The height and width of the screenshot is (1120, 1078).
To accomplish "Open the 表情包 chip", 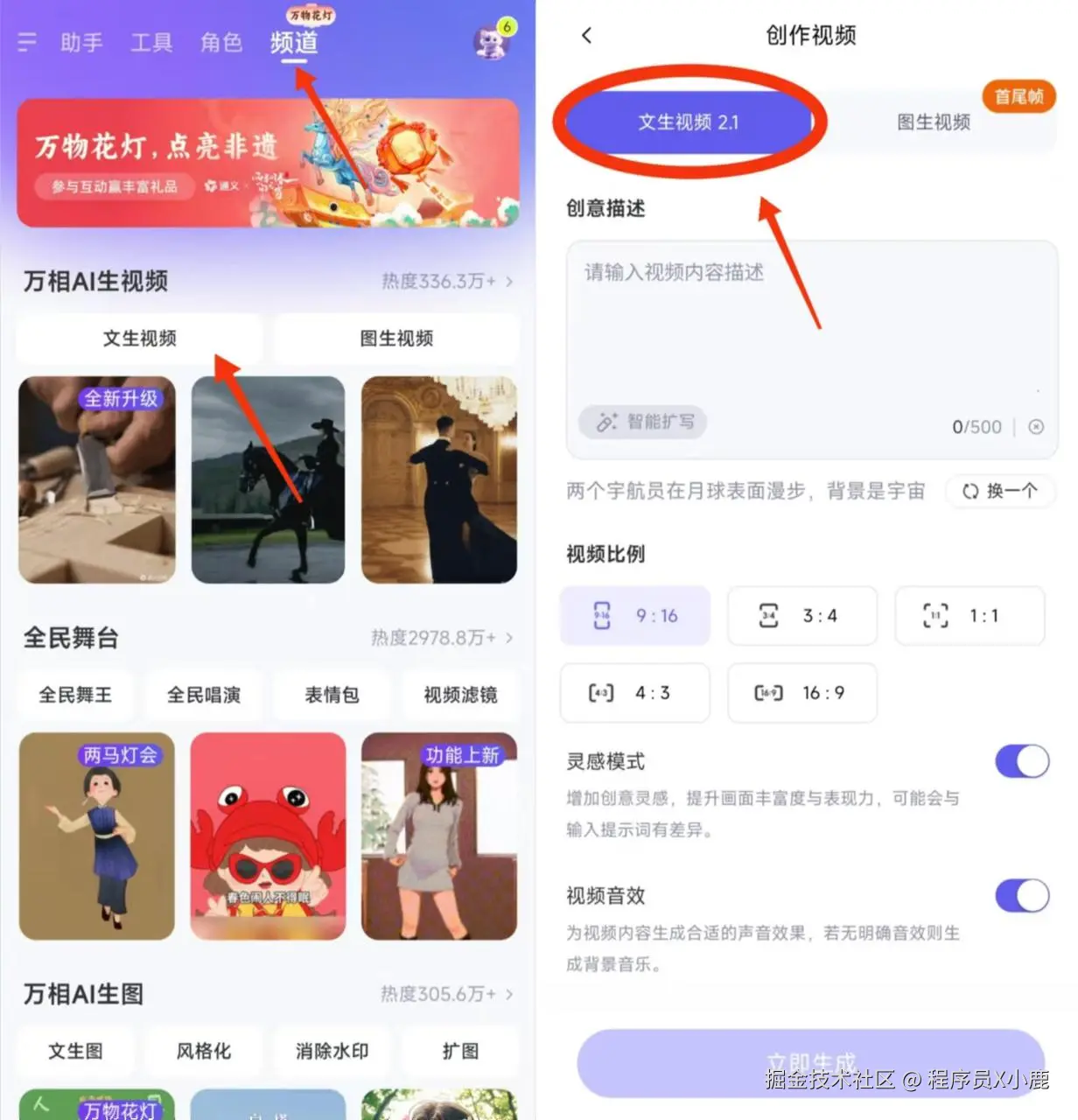I will 332,695.
